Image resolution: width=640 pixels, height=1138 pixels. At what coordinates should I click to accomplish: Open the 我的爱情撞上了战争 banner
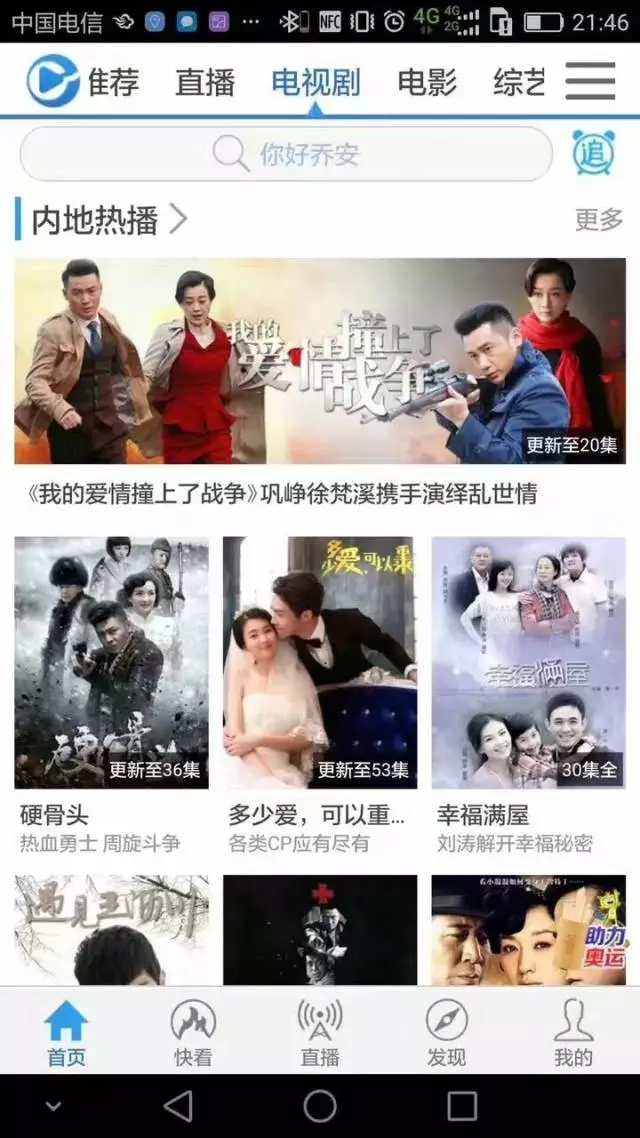point(320,360)
